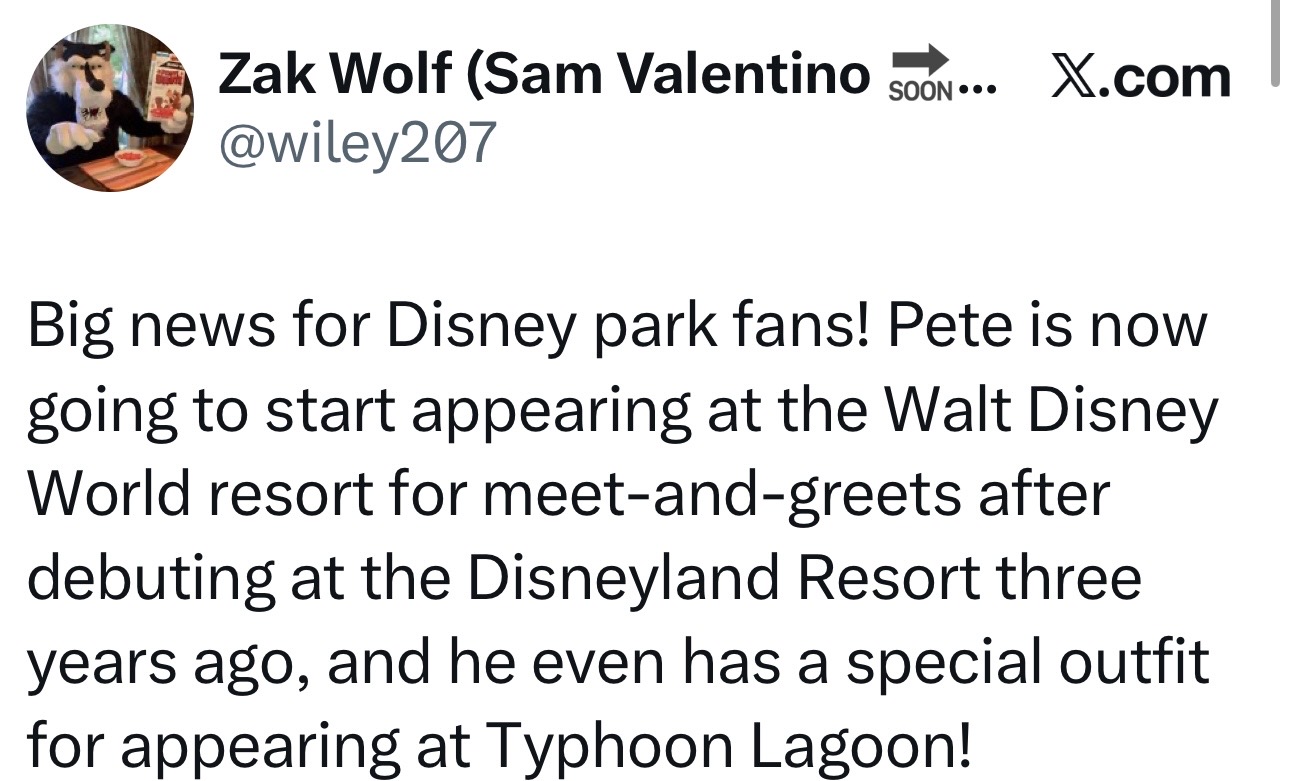Open the @wiley207 handle
The width and height of the screenshot is (1289, 781).
357,141
